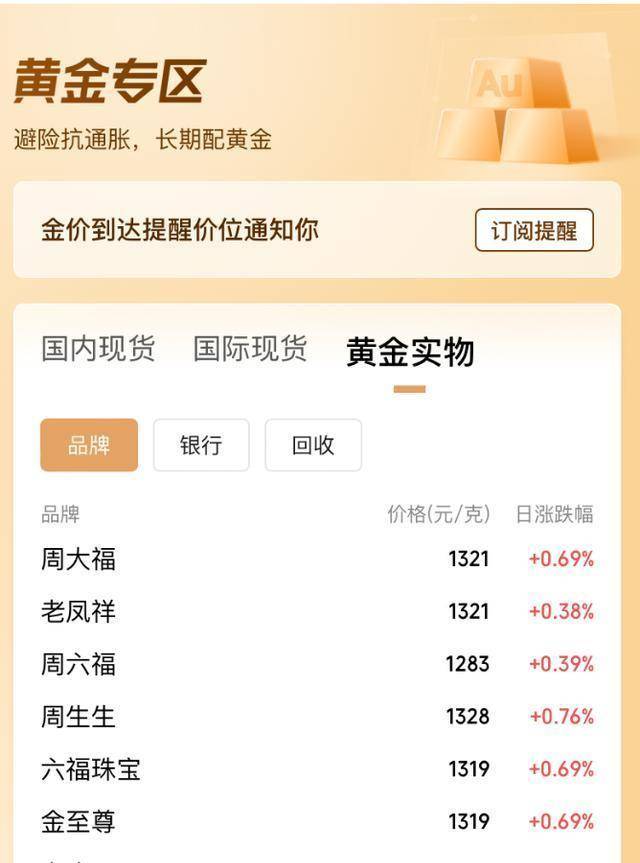View 周六福 gold price details
Screen dimensions: 640x863
317,664
